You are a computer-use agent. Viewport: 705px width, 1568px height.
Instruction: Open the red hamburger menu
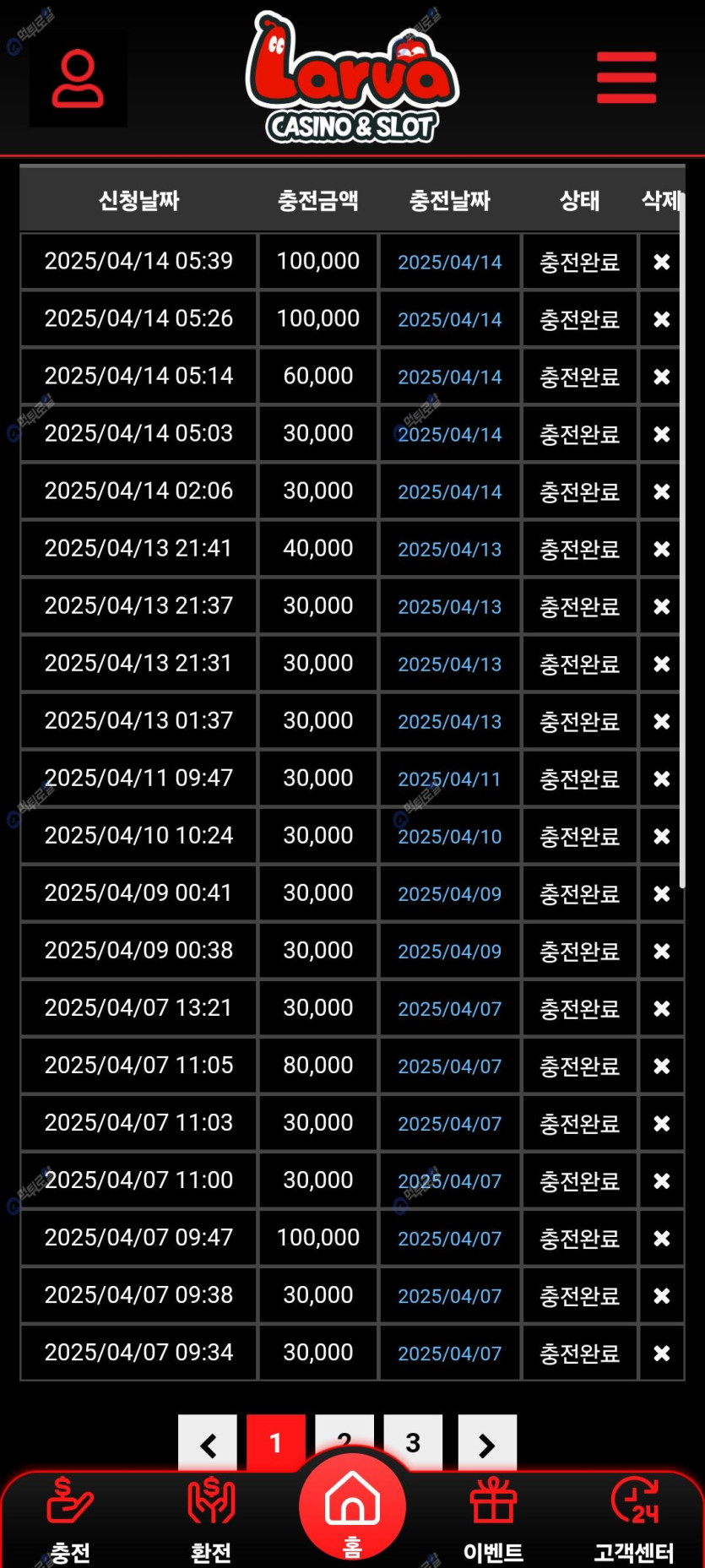click(626, 78)
